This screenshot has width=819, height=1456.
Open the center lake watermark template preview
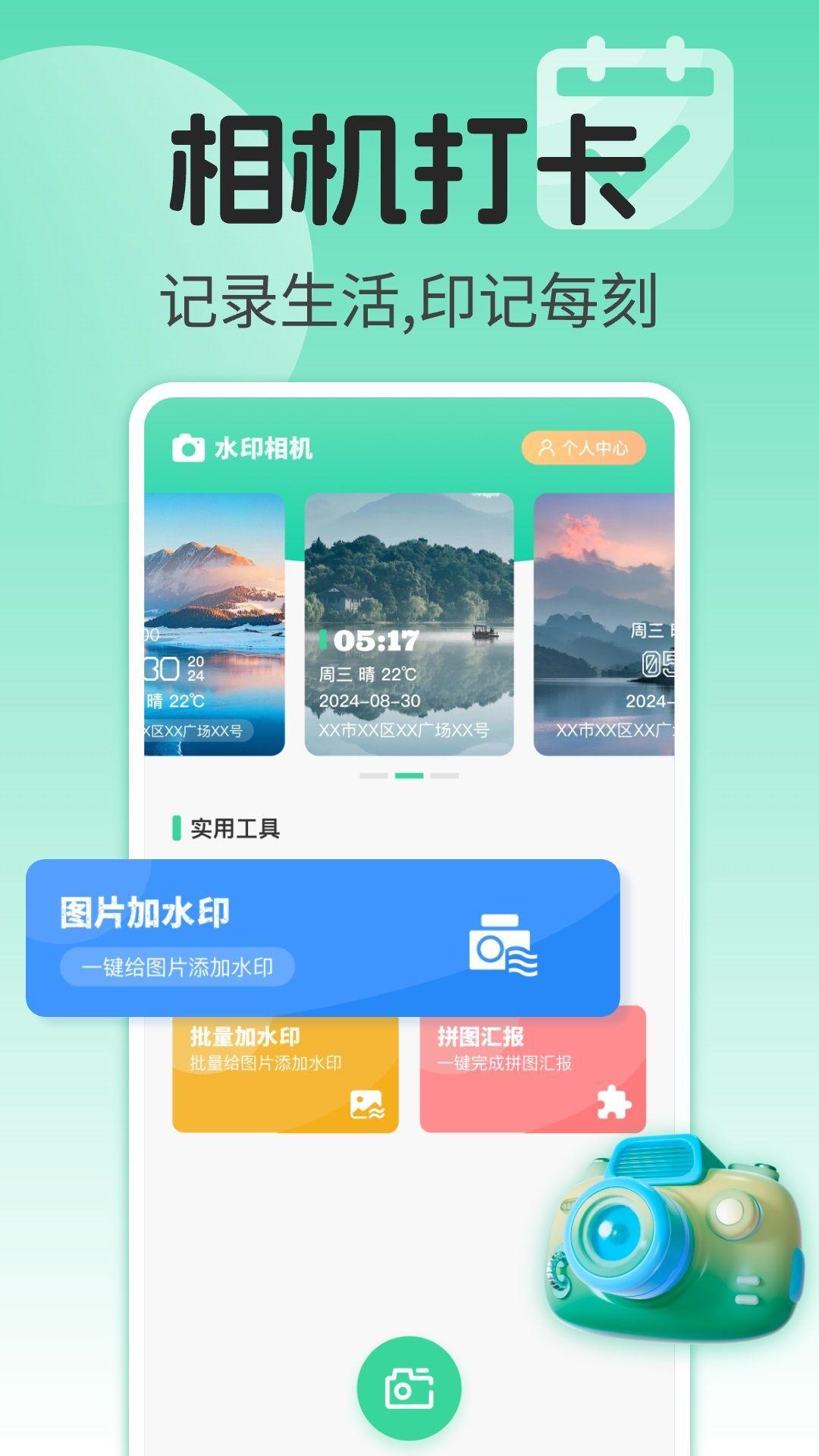(x=409, y=622)
